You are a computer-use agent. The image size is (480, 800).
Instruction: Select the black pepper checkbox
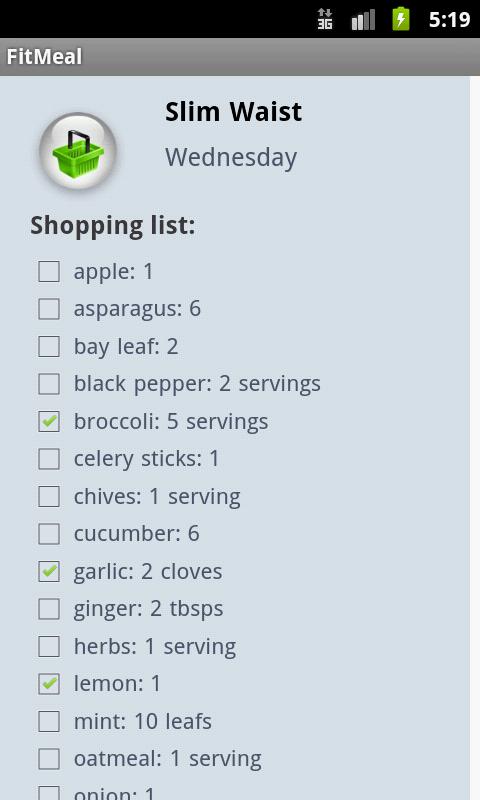[49, 384]
